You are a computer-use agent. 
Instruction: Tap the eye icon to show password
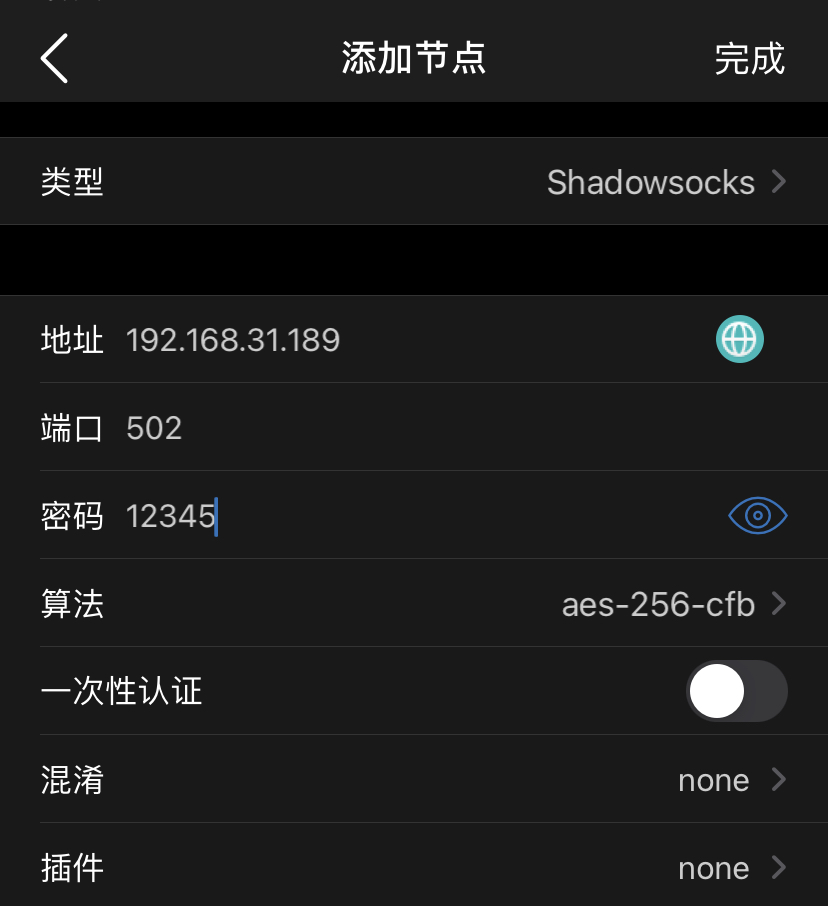tap(757, 515)
